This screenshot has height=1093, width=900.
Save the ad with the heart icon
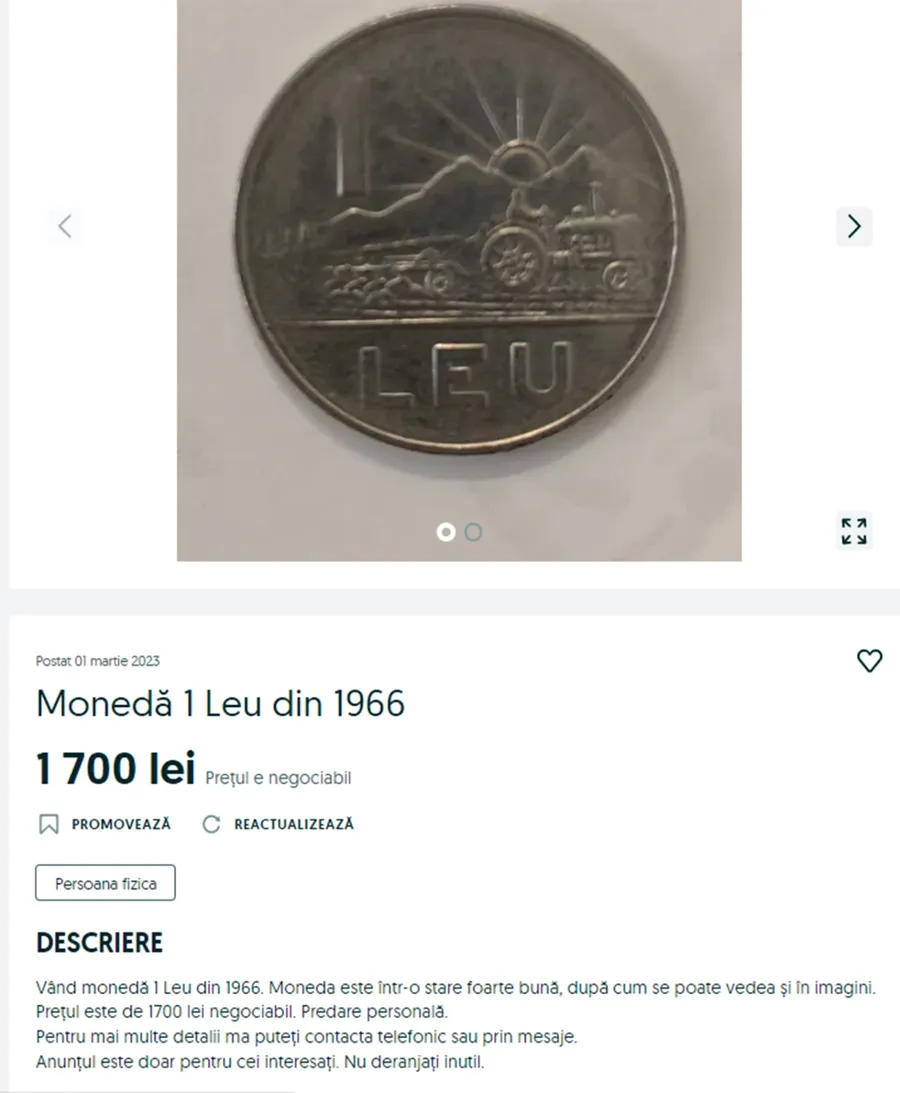click(870, 661)
